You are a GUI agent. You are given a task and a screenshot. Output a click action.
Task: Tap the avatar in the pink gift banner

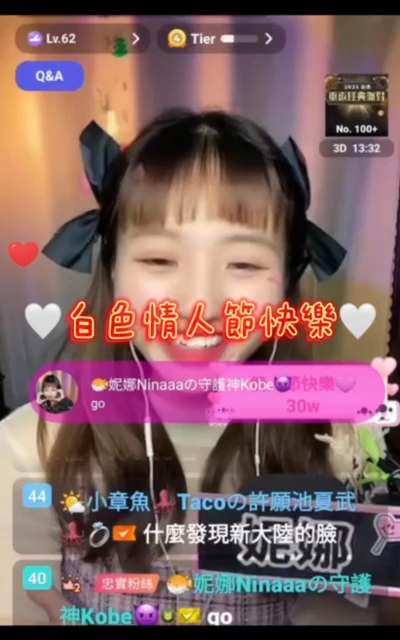pyautogui.click(x=57, y=392)
